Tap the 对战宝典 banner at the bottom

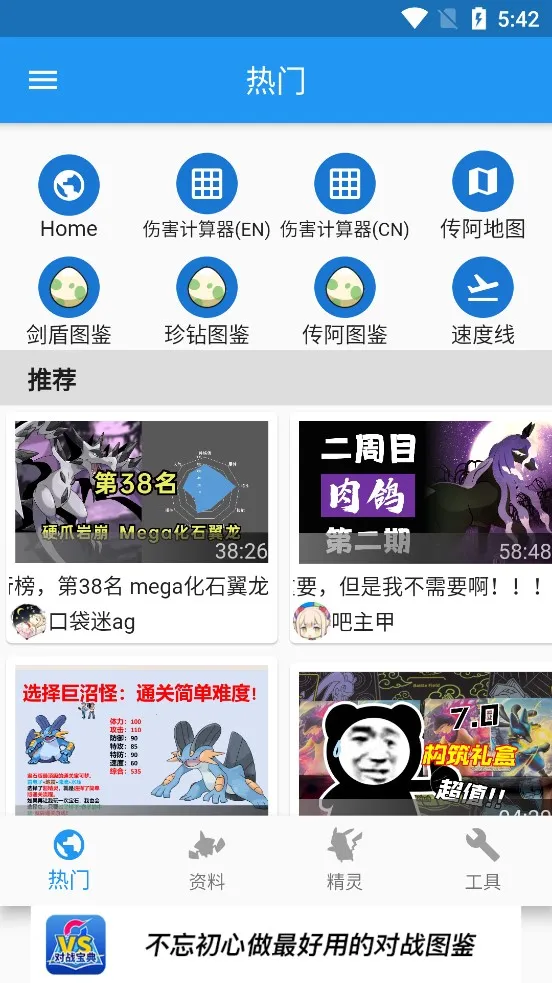[x=276, y=944]
